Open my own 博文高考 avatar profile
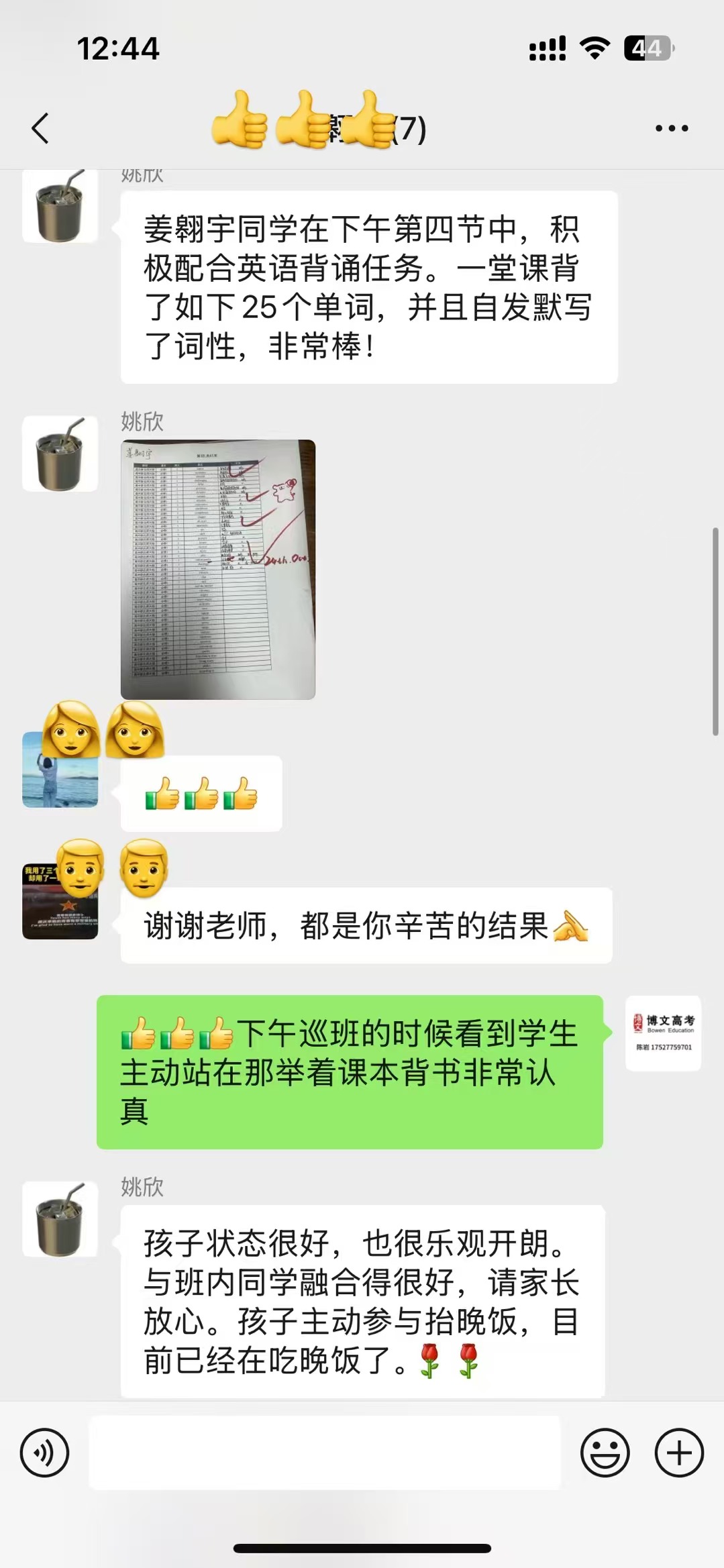This screenshot has width=724, height=1568. pyautogui.click(x=663, y=1033)
